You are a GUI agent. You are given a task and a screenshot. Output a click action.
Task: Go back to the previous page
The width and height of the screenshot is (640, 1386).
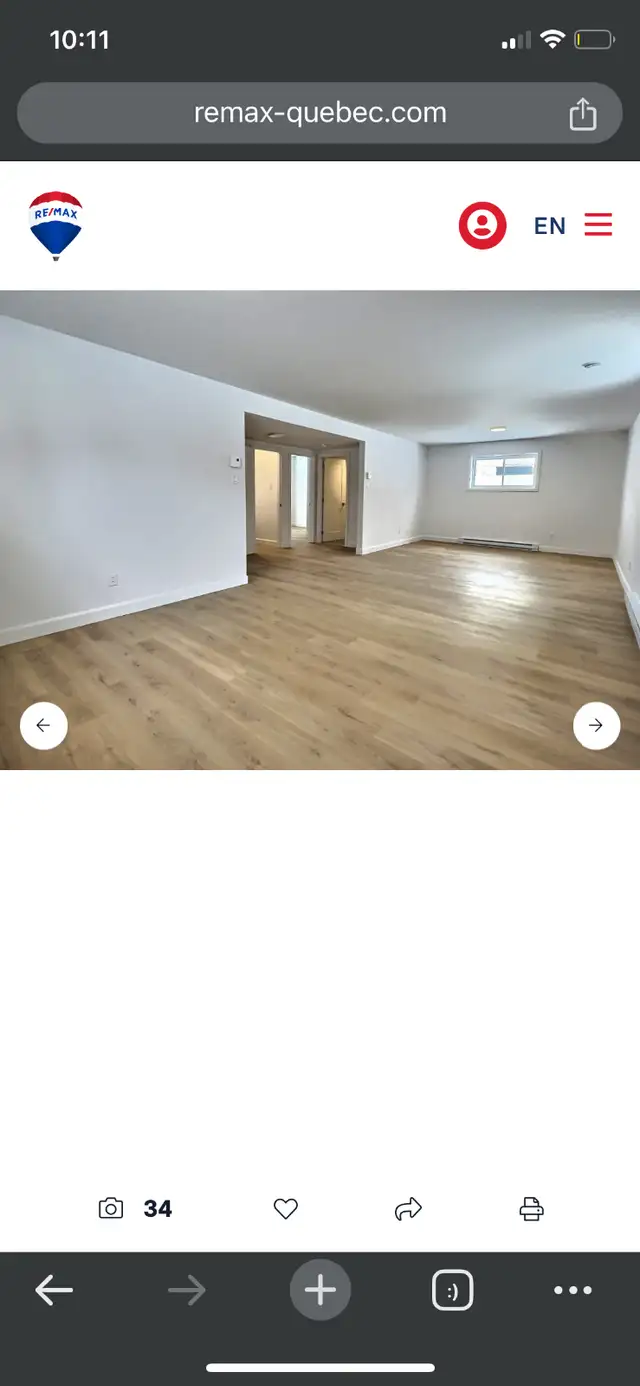tap(54, 1291)
